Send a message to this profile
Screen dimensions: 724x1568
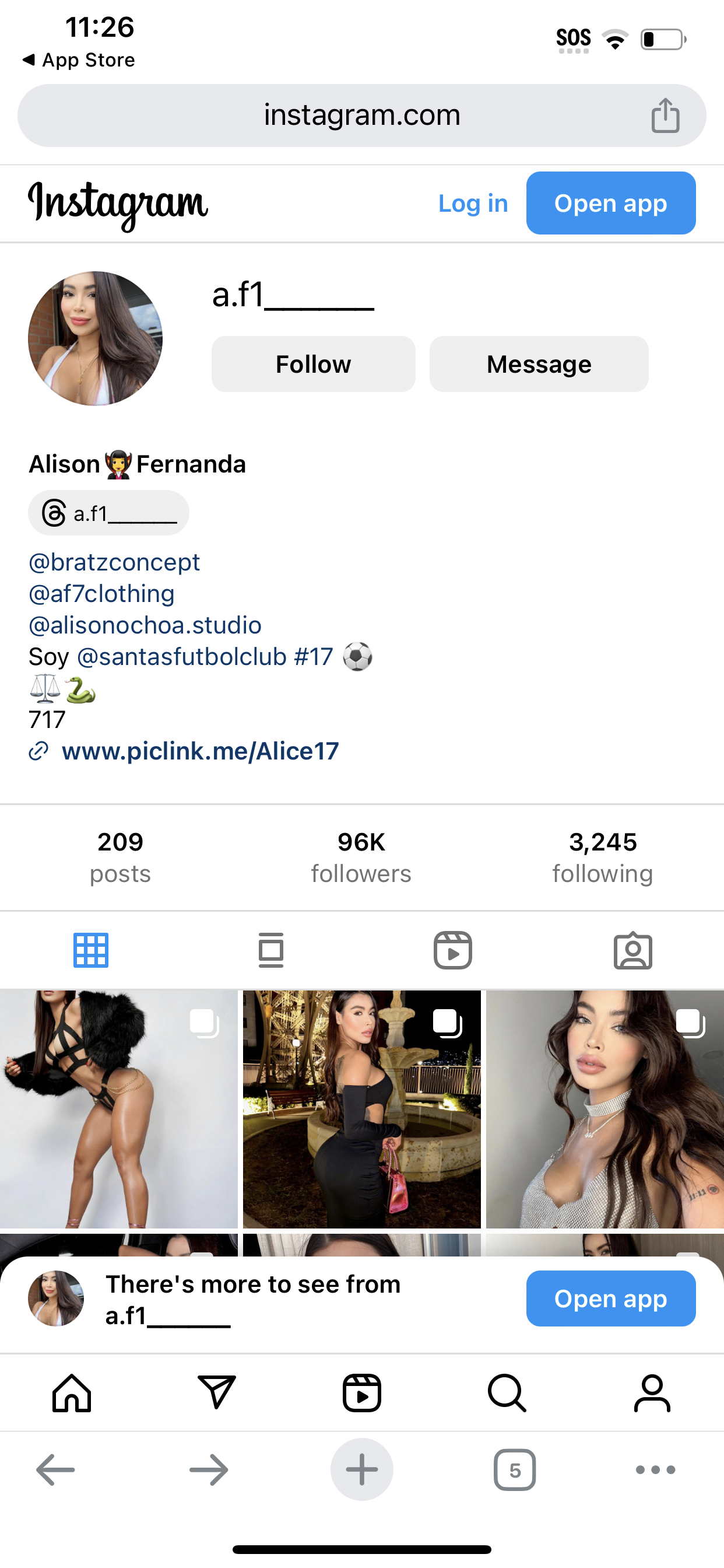pos(539,364)
